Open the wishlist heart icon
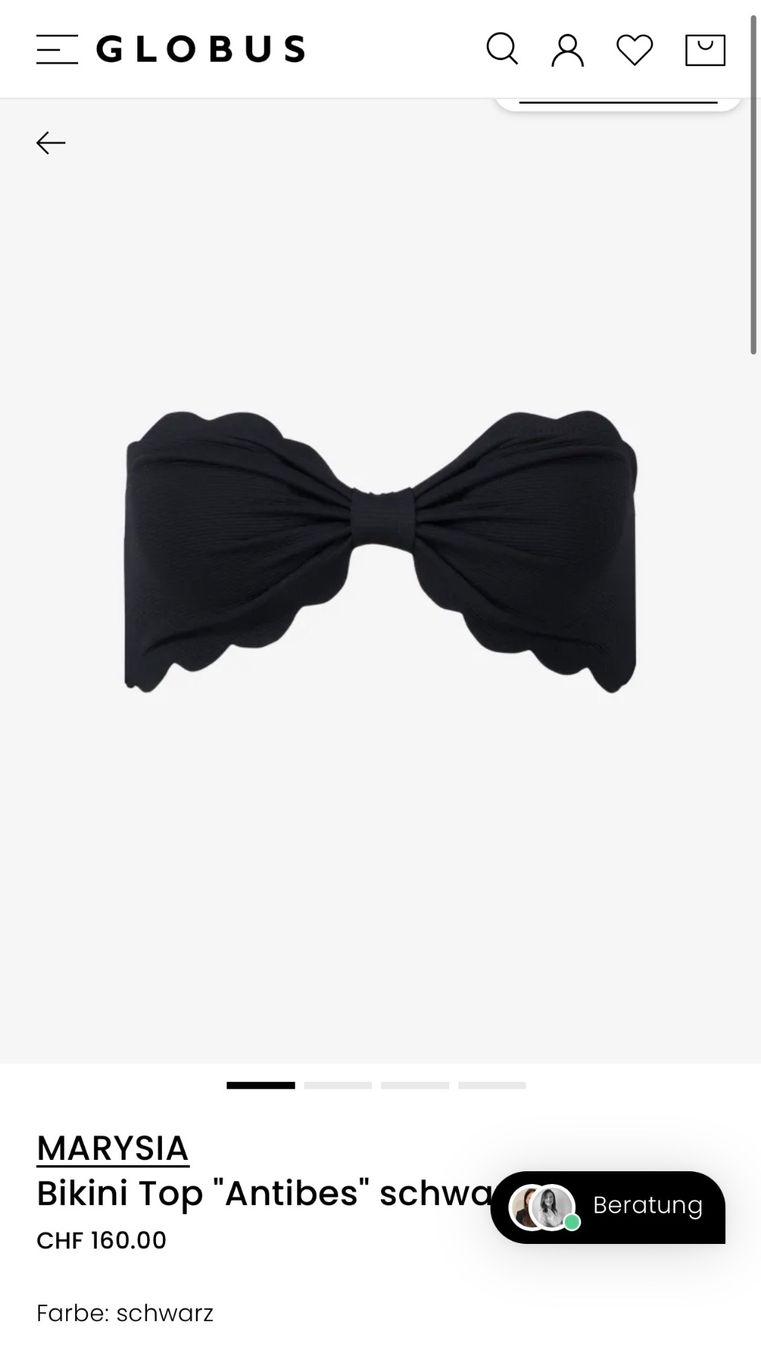 coord(634,50)
